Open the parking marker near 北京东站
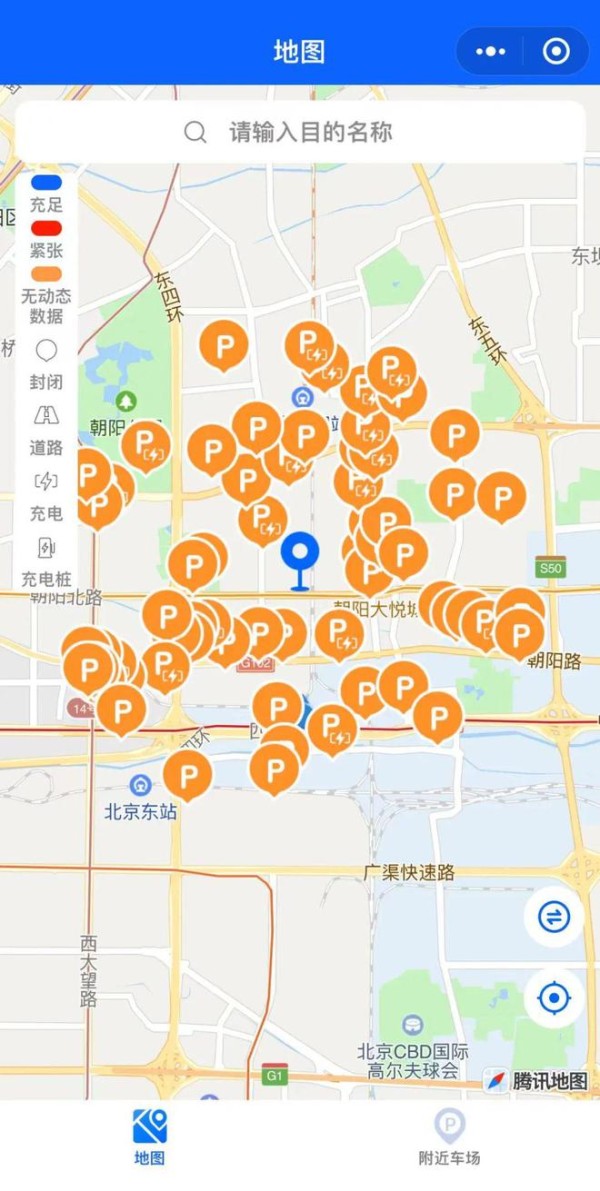 coord(187,773)
